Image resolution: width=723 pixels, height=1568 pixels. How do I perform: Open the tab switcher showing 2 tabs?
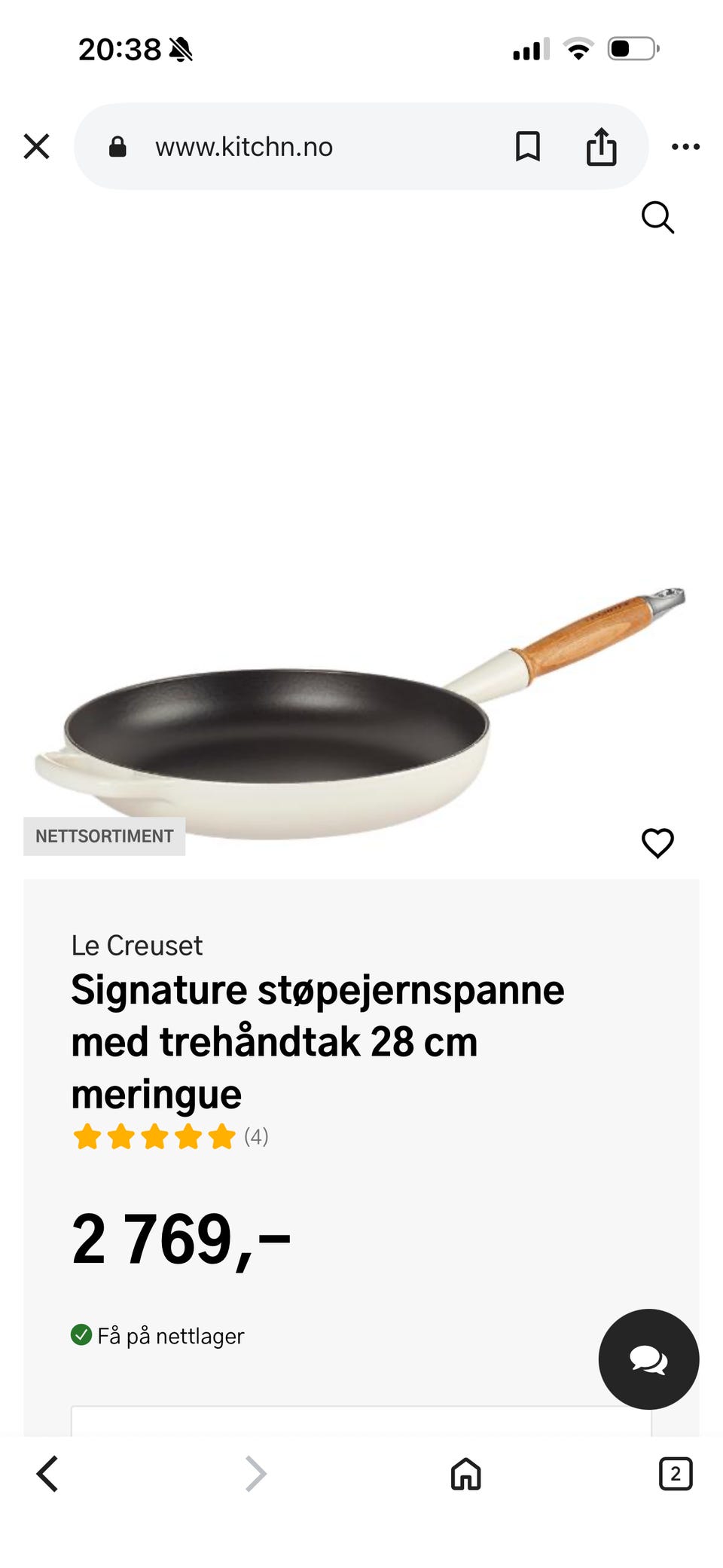click(x=676, y=1475)
